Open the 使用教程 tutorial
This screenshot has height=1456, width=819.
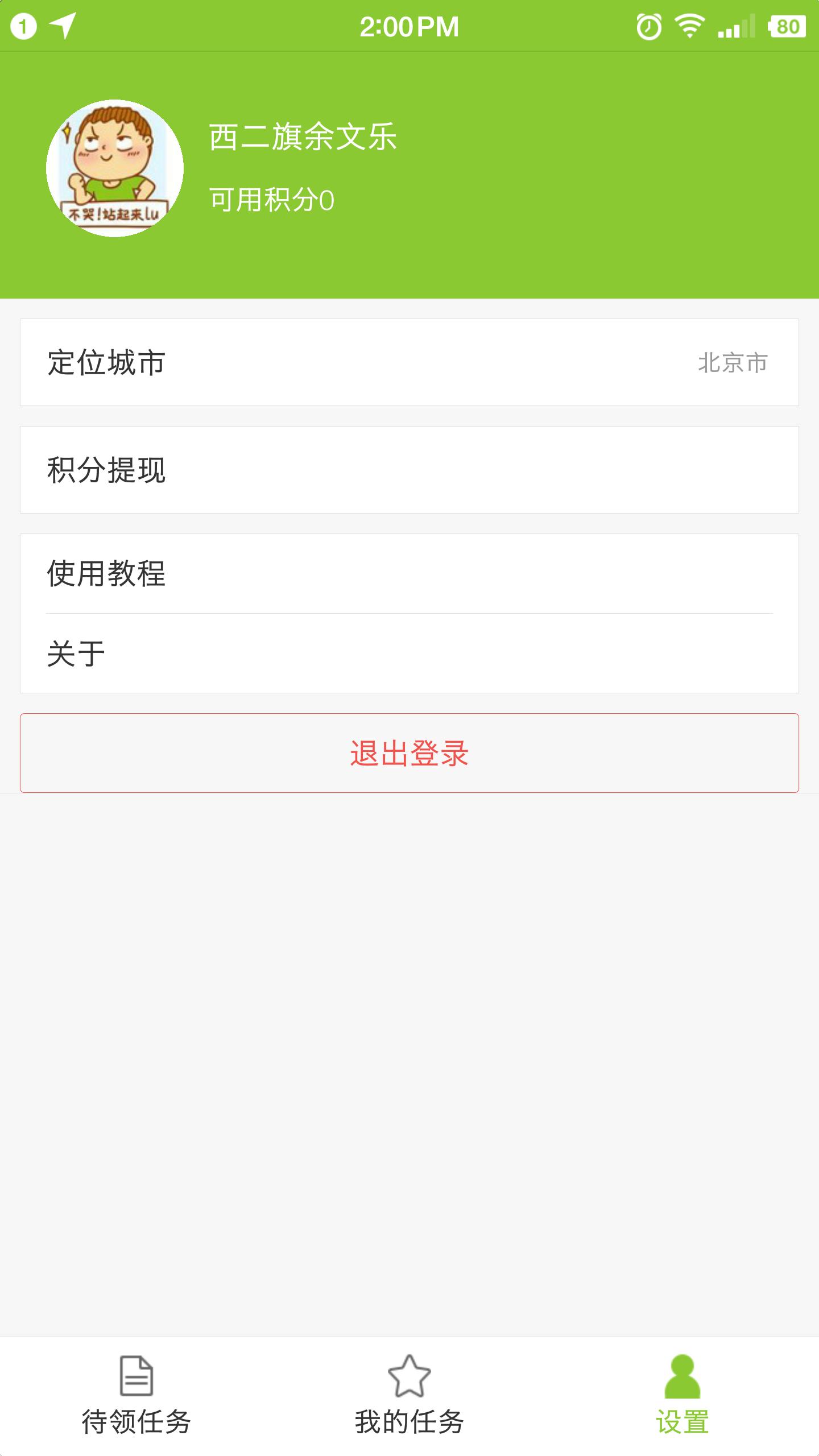click(x=409, y=573)
